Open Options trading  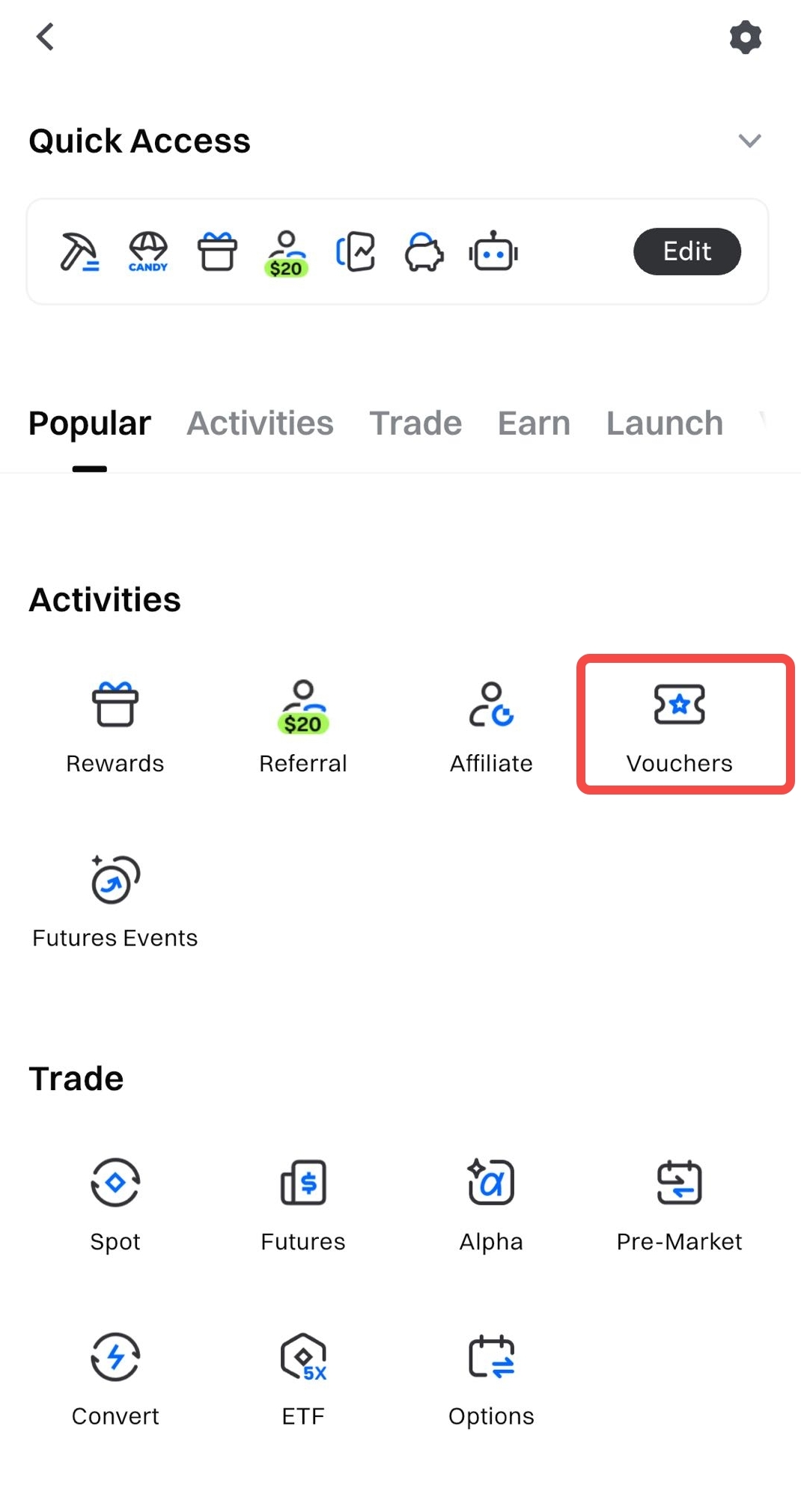tap(491, 1377)
